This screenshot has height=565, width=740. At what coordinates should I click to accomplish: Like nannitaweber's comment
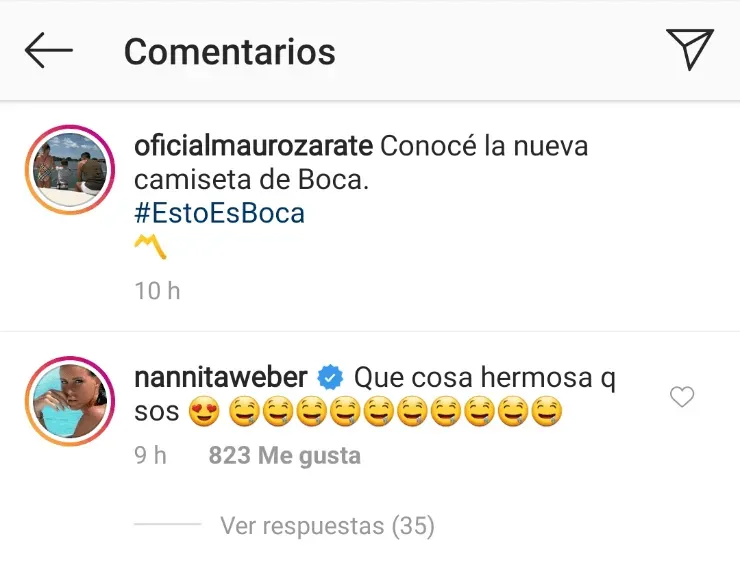[x=681, y=398]
